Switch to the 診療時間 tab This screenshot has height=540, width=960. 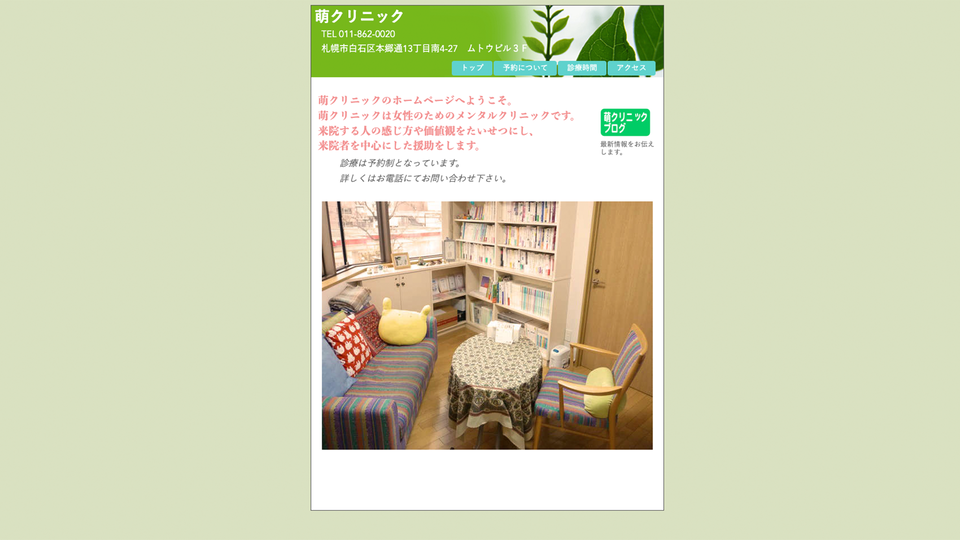click(582, 68)
